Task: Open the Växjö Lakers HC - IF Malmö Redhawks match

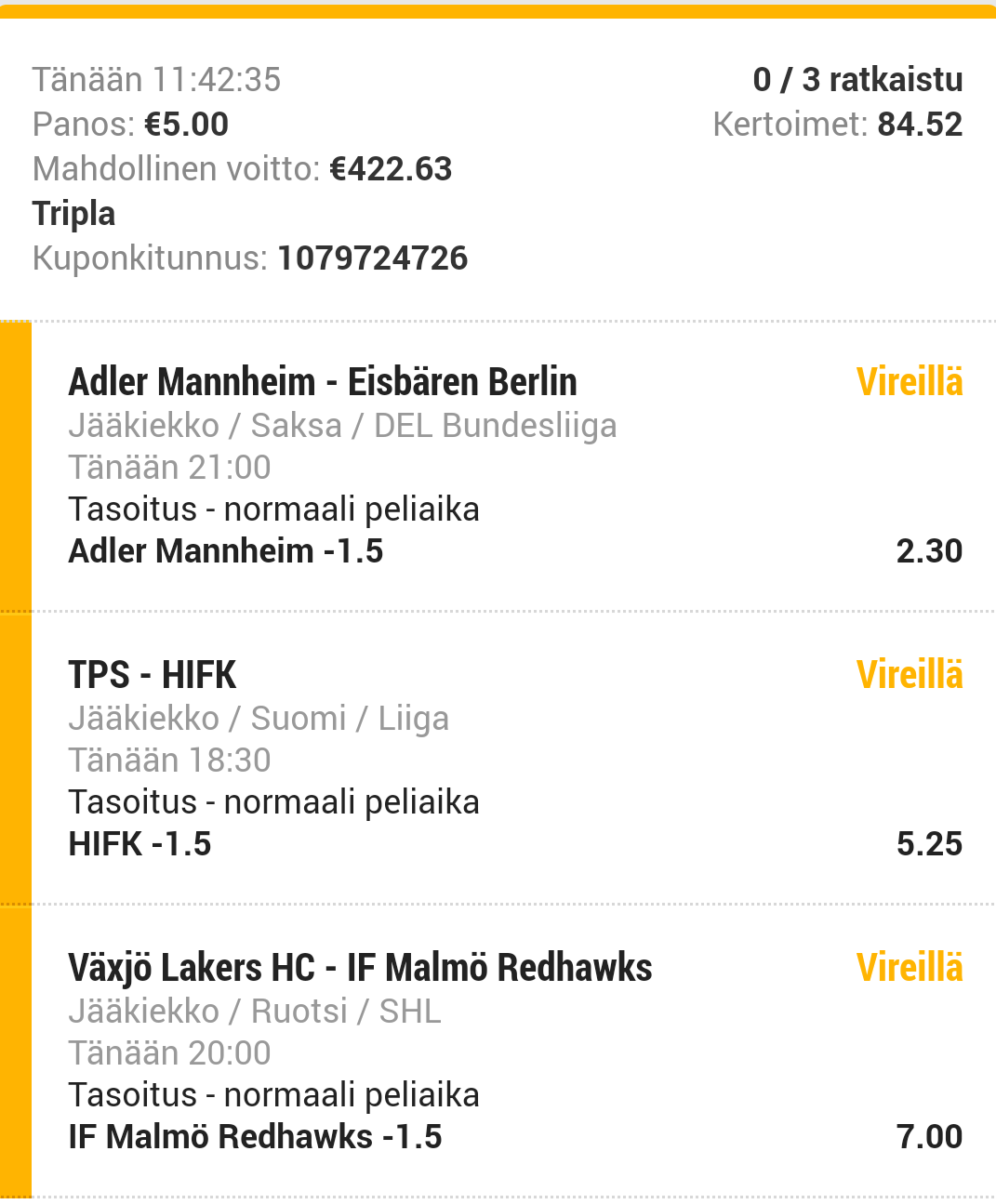Action: 360,968
